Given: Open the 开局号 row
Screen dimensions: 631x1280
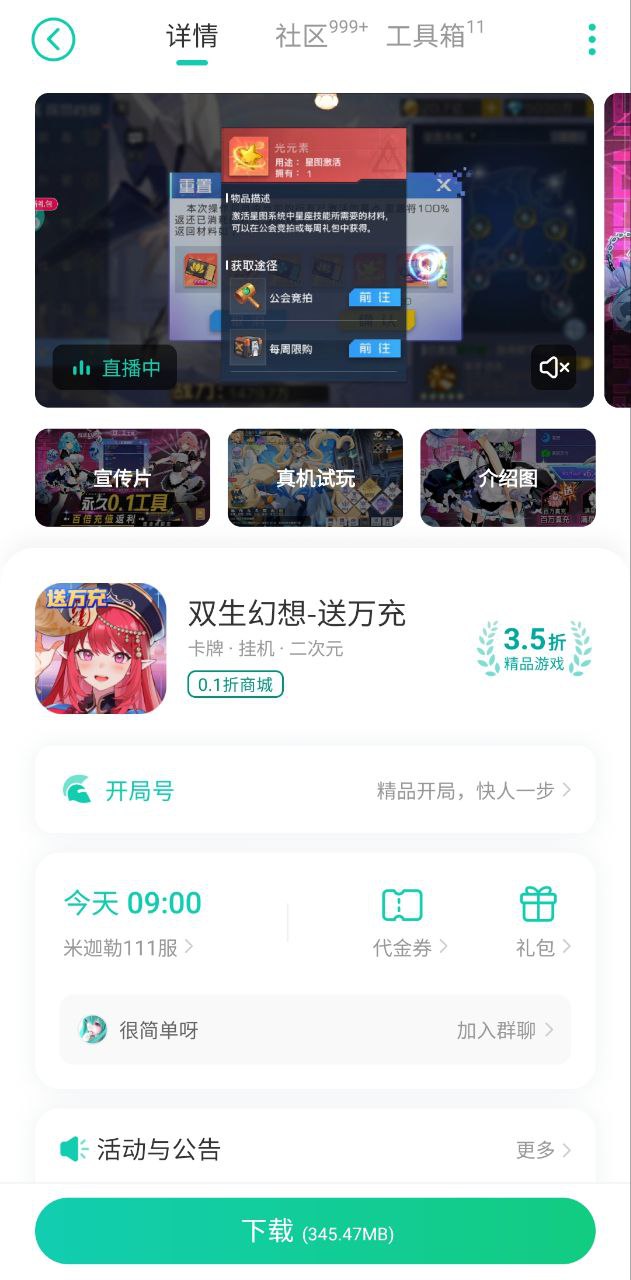Looking at the screenshot, I should click(315, 790).
